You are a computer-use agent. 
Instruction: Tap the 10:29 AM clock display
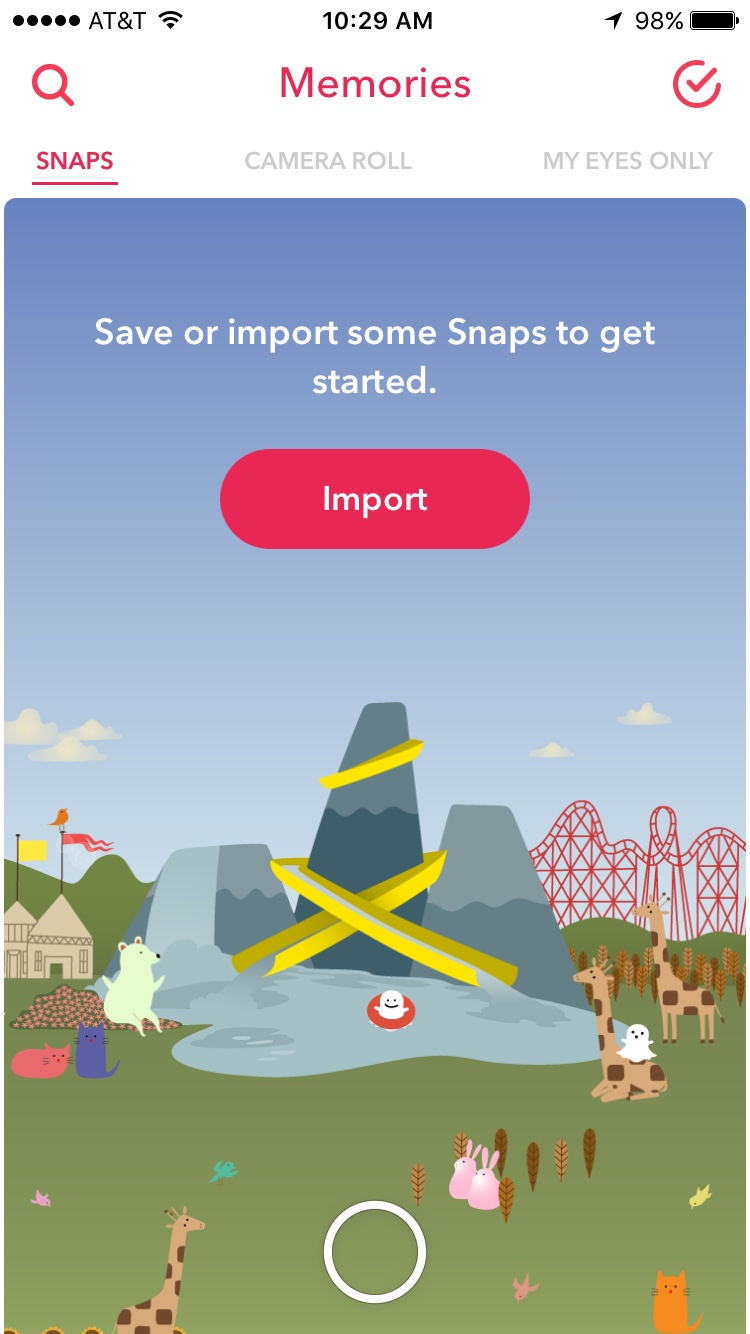[378, 19]
